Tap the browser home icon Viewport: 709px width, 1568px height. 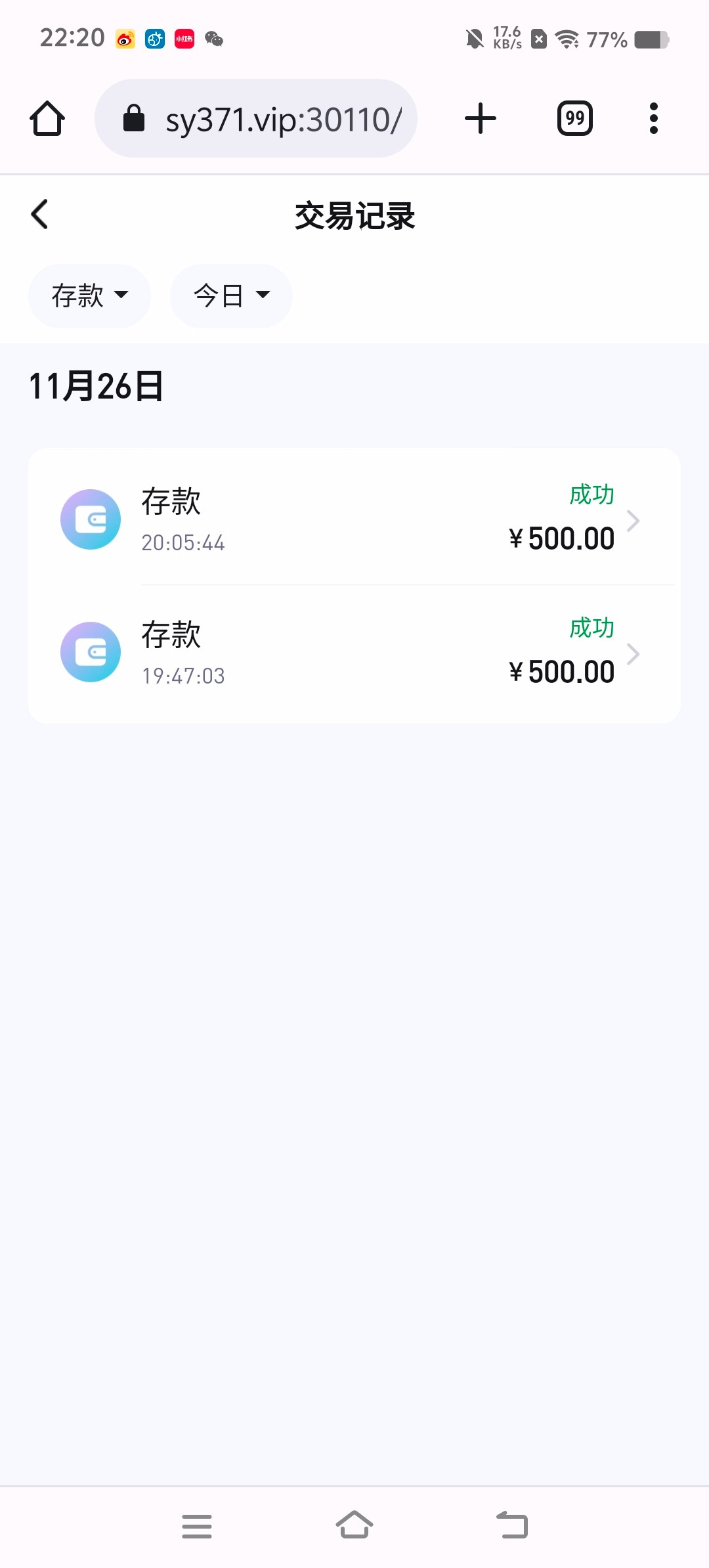point(47,119)
